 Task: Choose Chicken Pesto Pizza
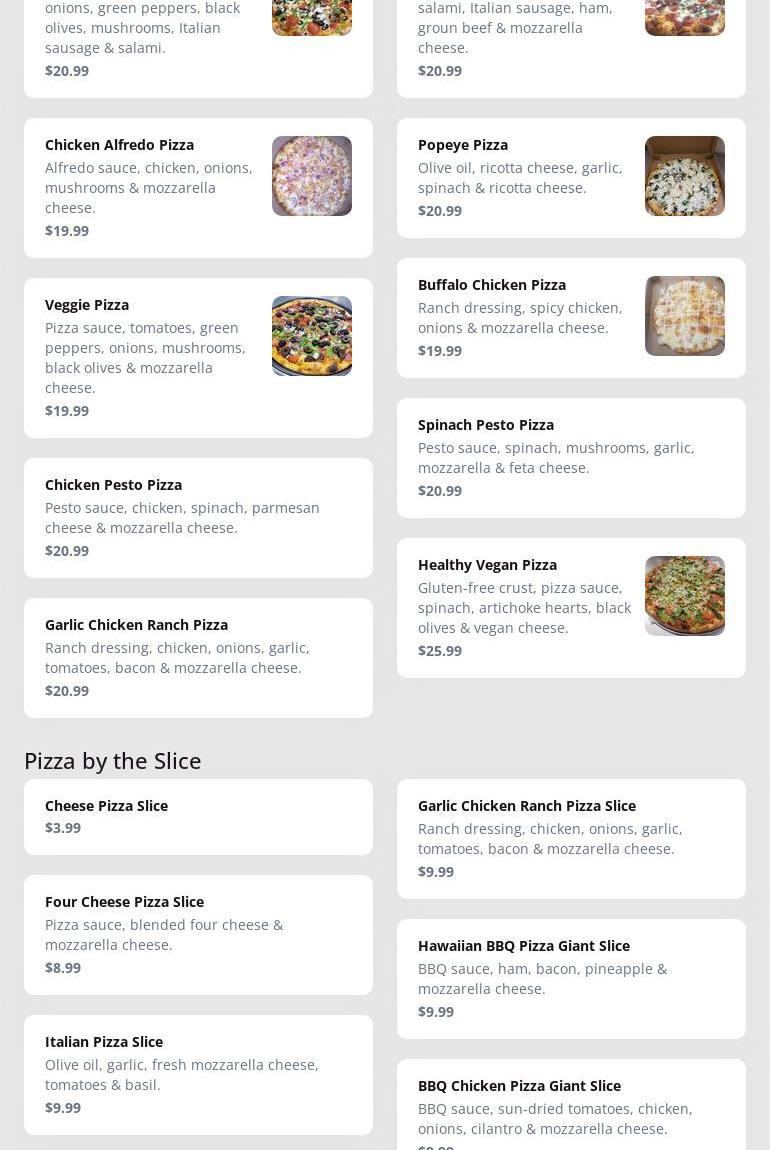[198, 518]
